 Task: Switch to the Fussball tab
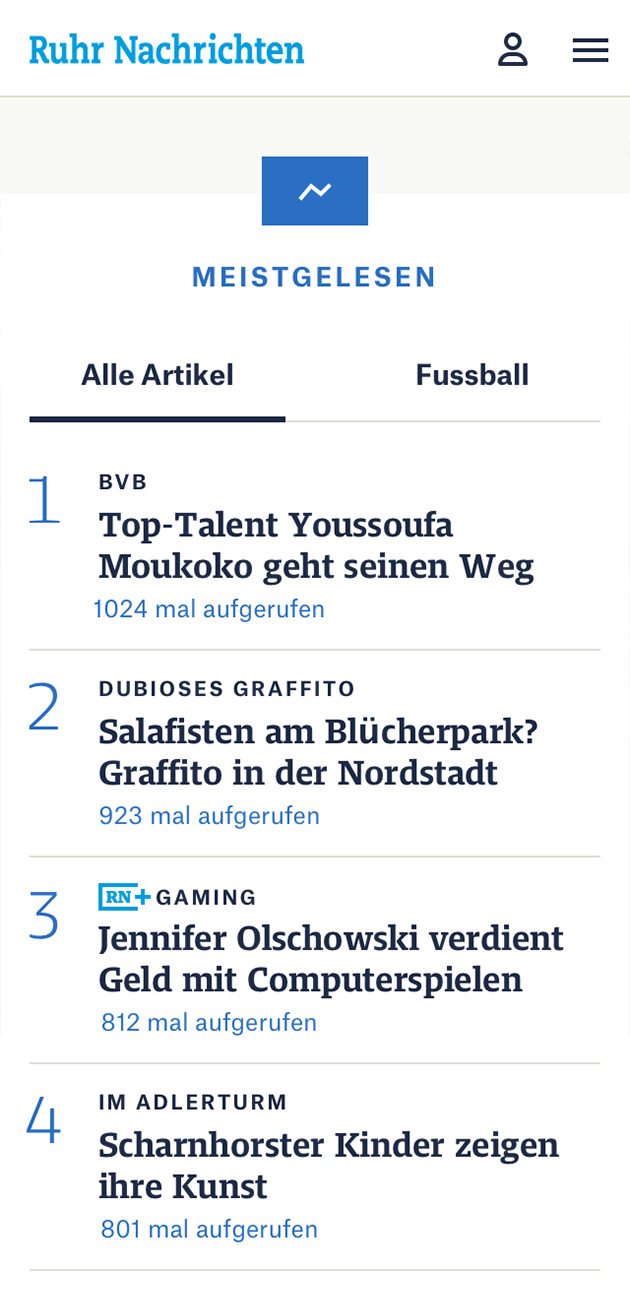[472, 376]
